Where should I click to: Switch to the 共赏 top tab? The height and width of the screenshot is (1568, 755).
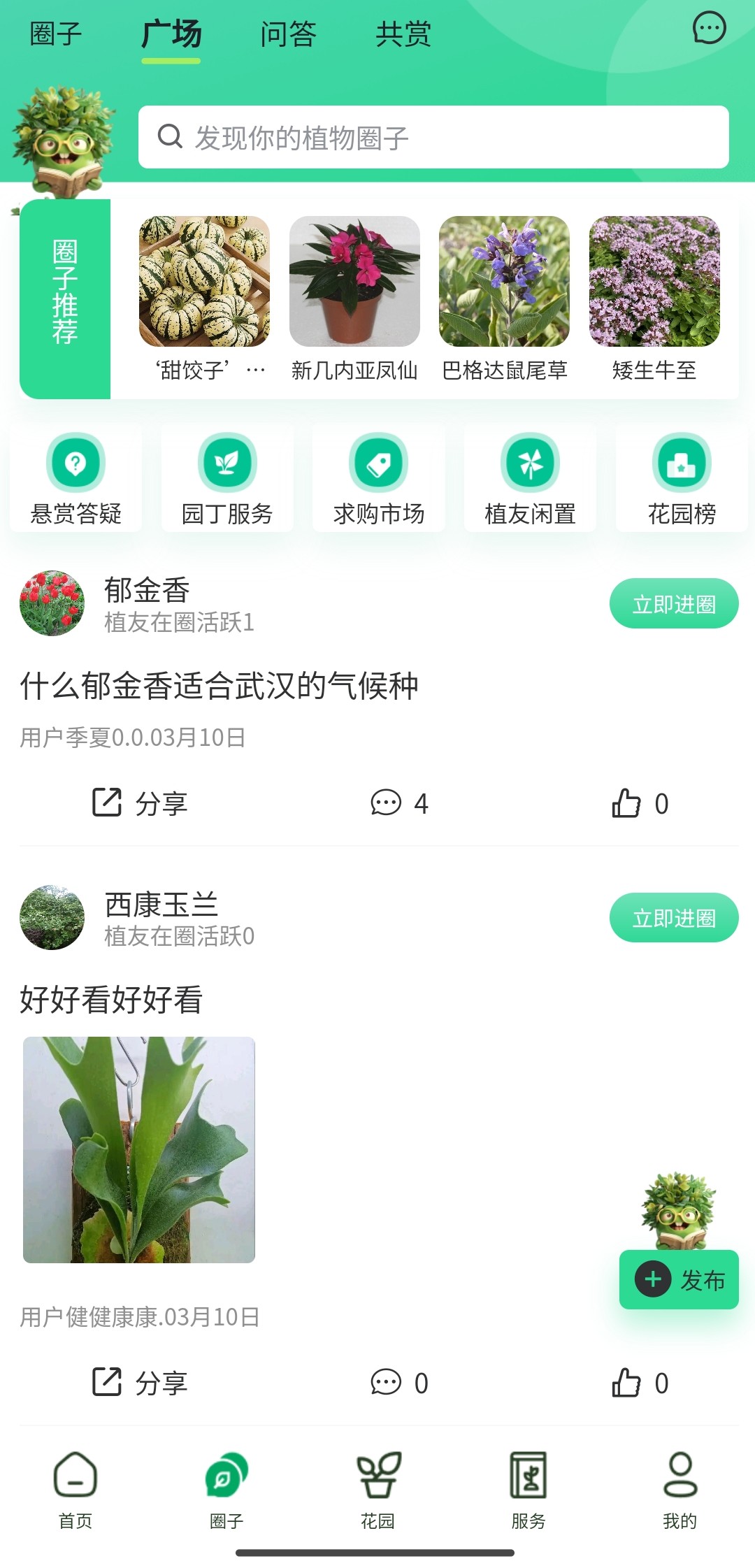coord(403,34)
